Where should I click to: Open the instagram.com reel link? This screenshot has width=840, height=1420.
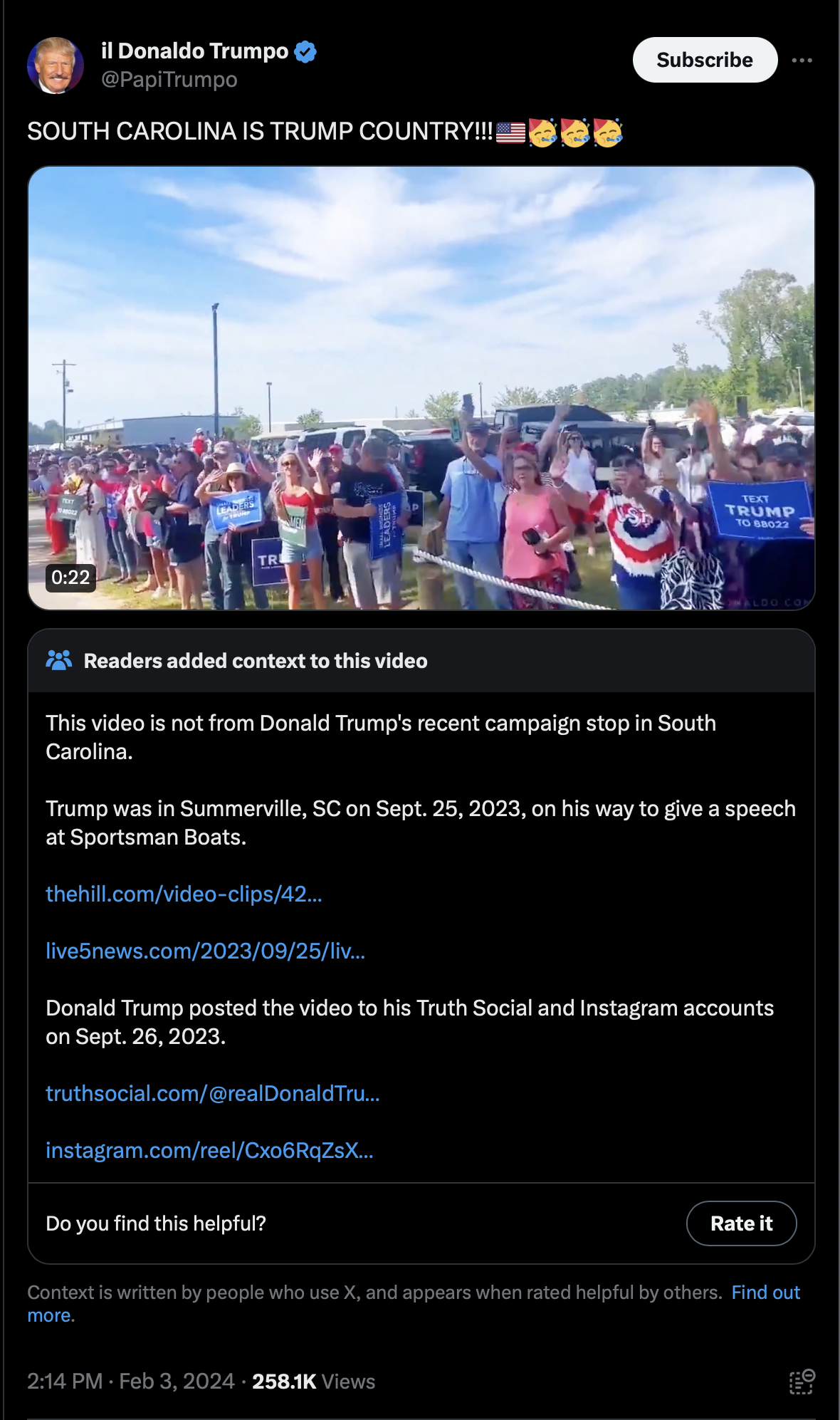pos(209,1150)
